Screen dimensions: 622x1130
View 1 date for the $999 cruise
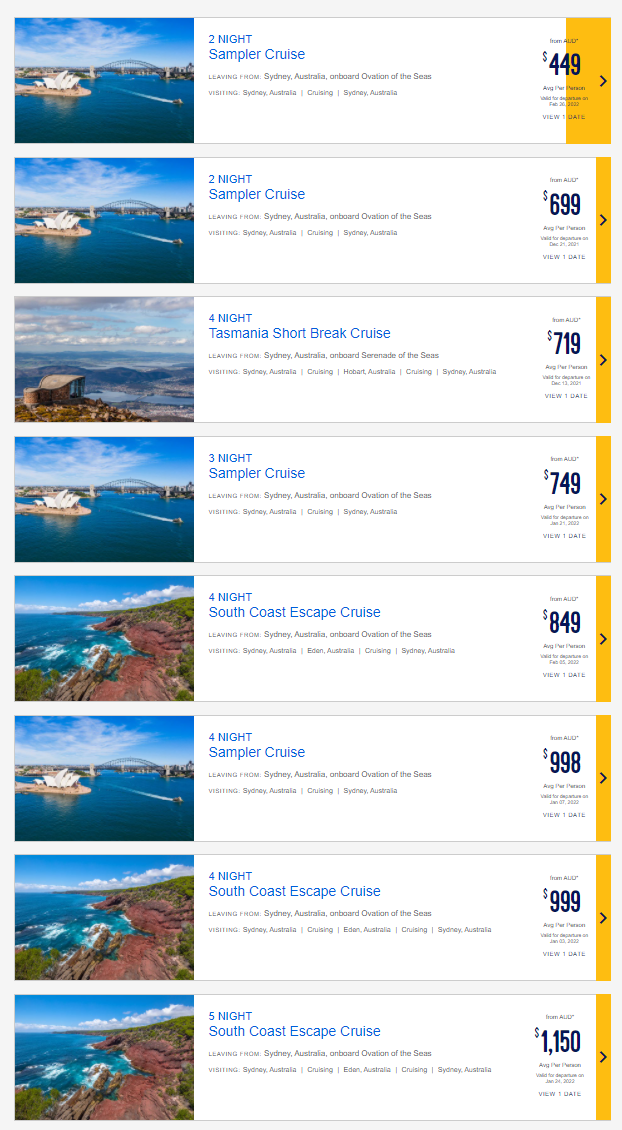click(564, 954)
